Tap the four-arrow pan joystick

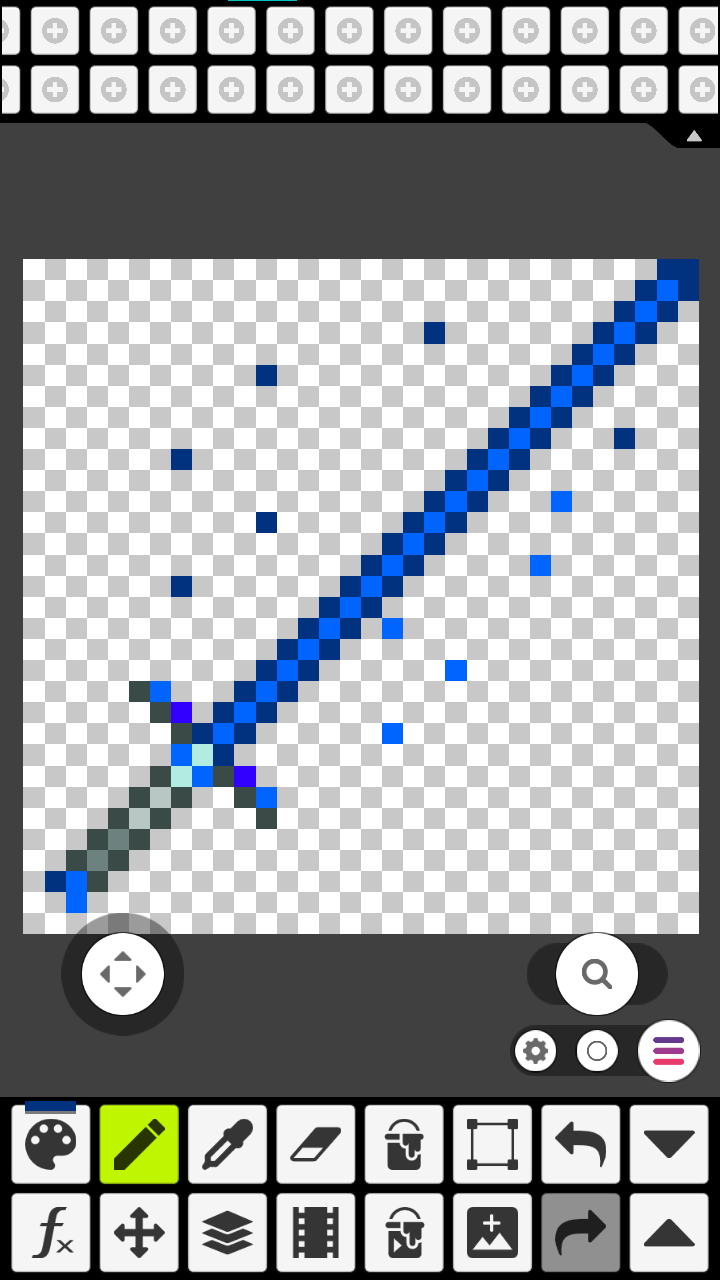[122, 974]
